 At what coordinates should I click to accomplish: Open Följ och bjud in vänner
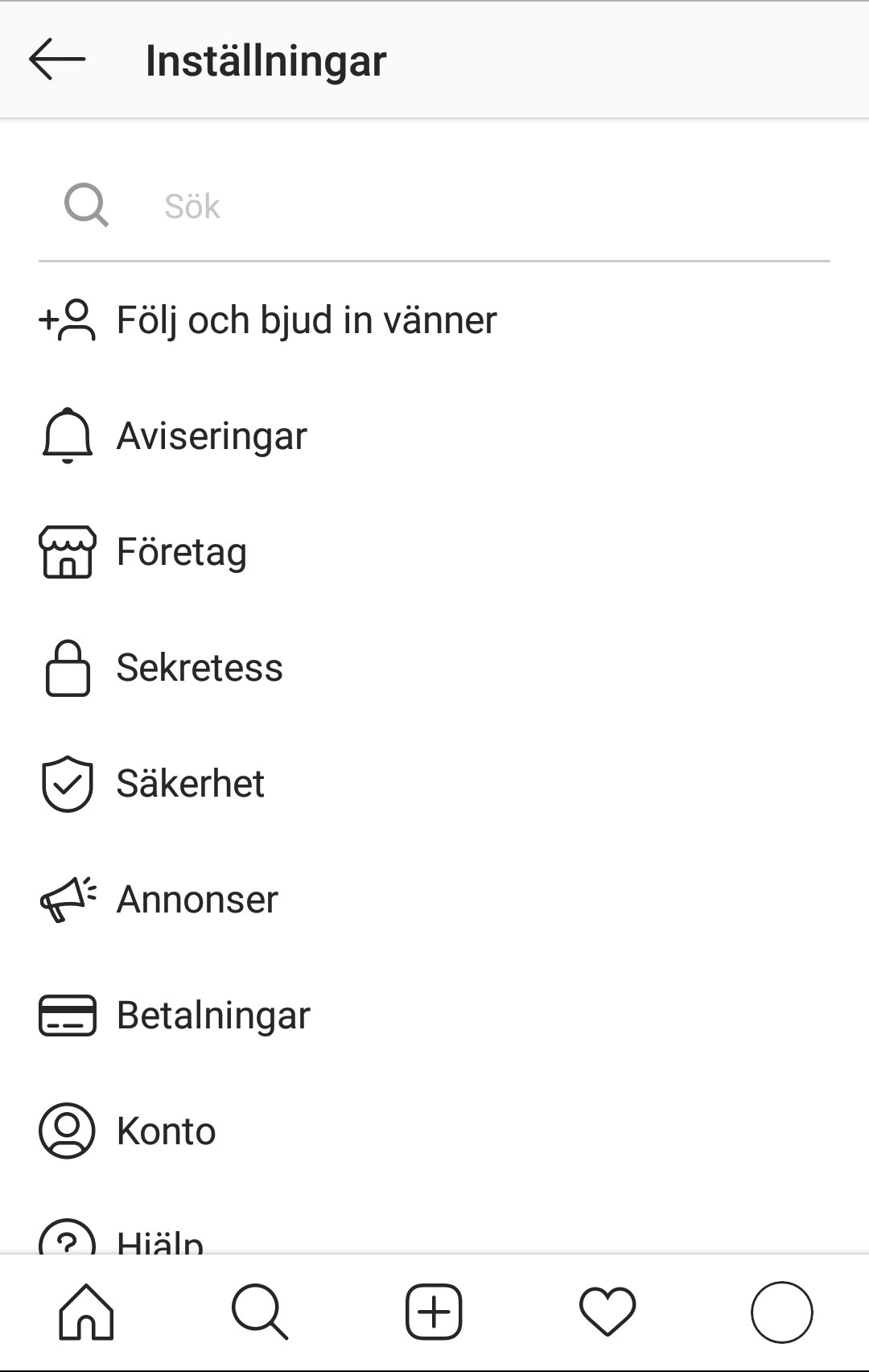[307, 320]
